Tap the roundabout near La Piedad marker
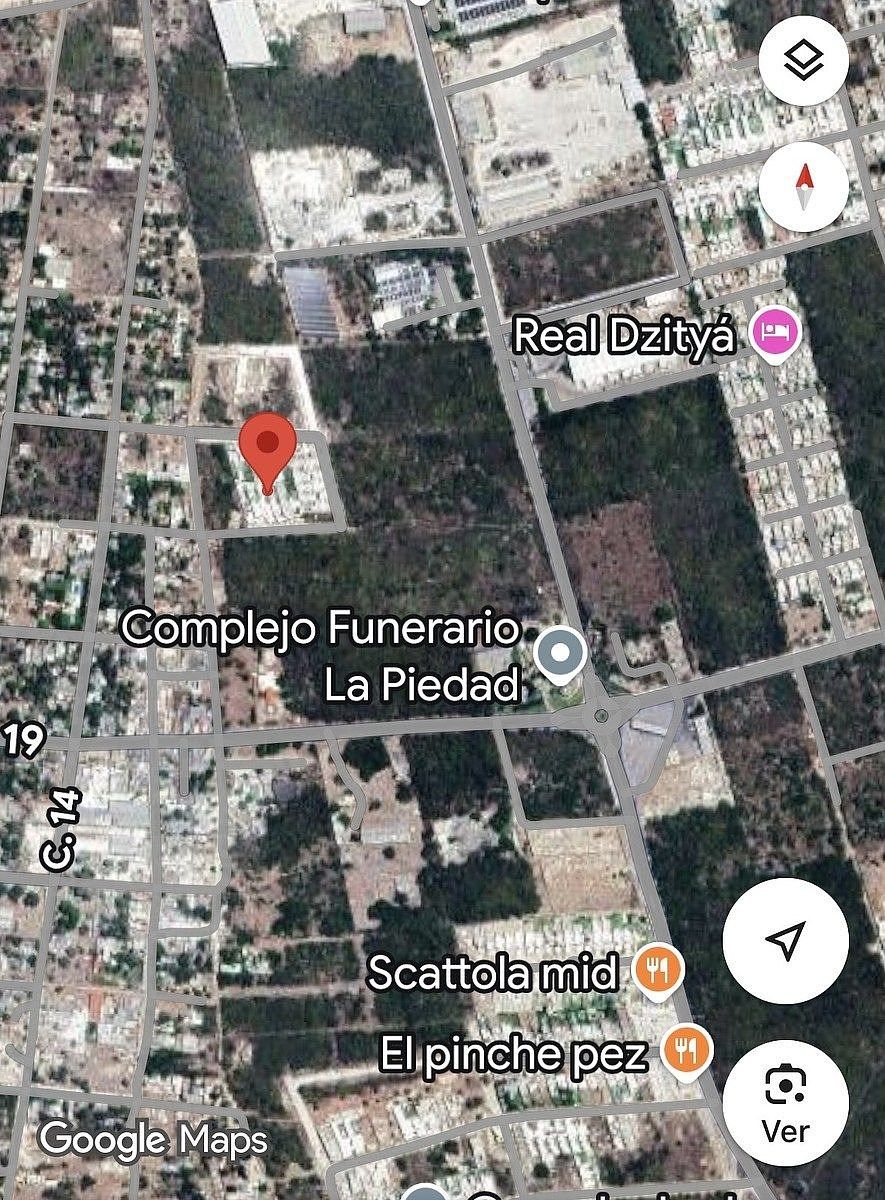This screenshot has height=1200, width=885. click(601, 716)
